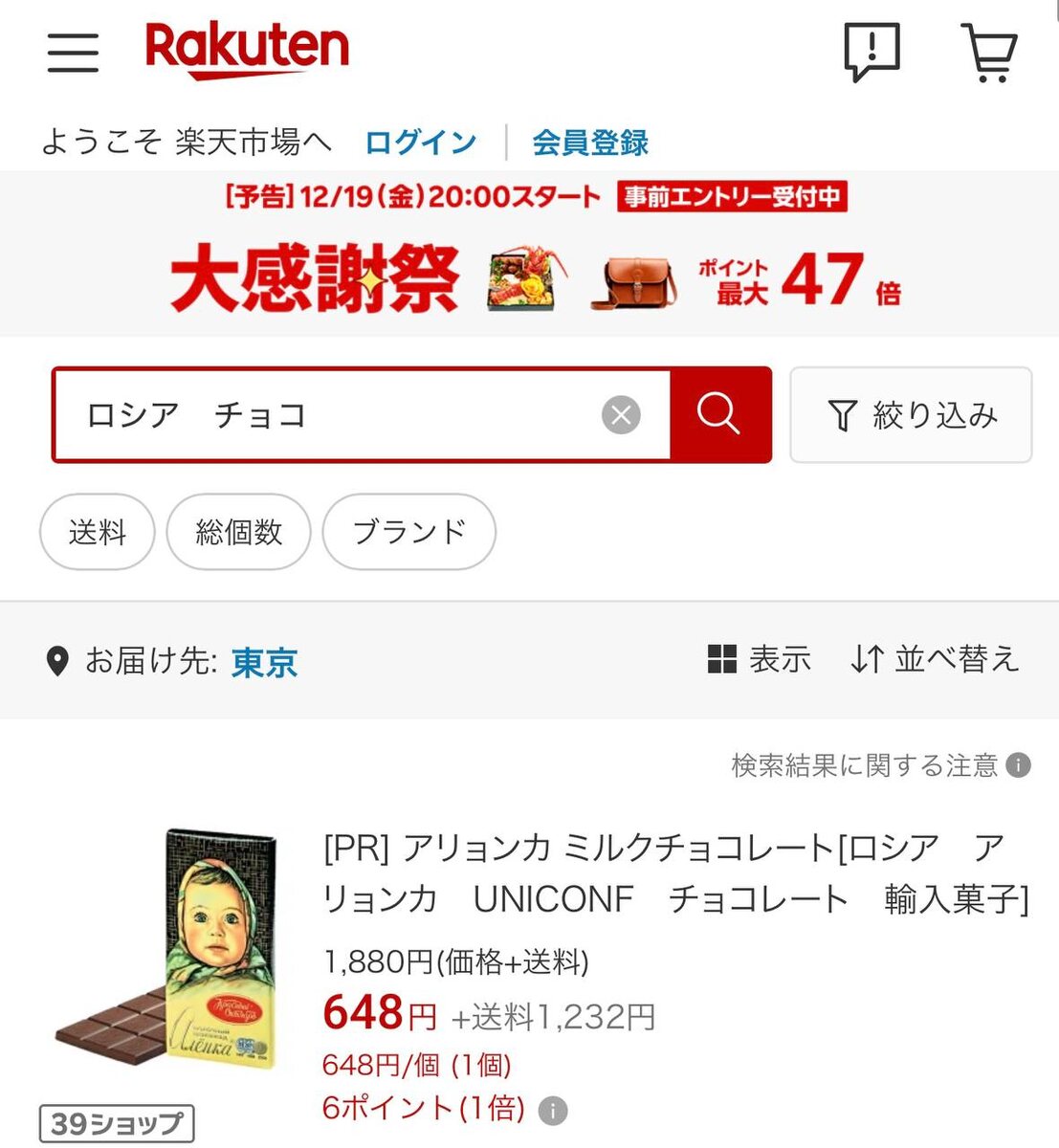Open the shopping cart
Viewport: 1059px width, 1148px height.
click(989, 53)
